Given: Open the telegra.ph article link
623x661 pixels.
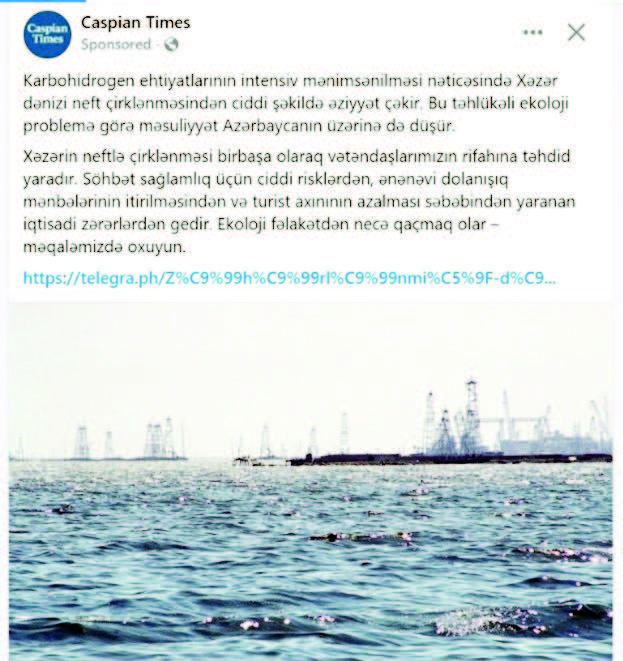Looking at the screenshot, I should tap(289, 277).
